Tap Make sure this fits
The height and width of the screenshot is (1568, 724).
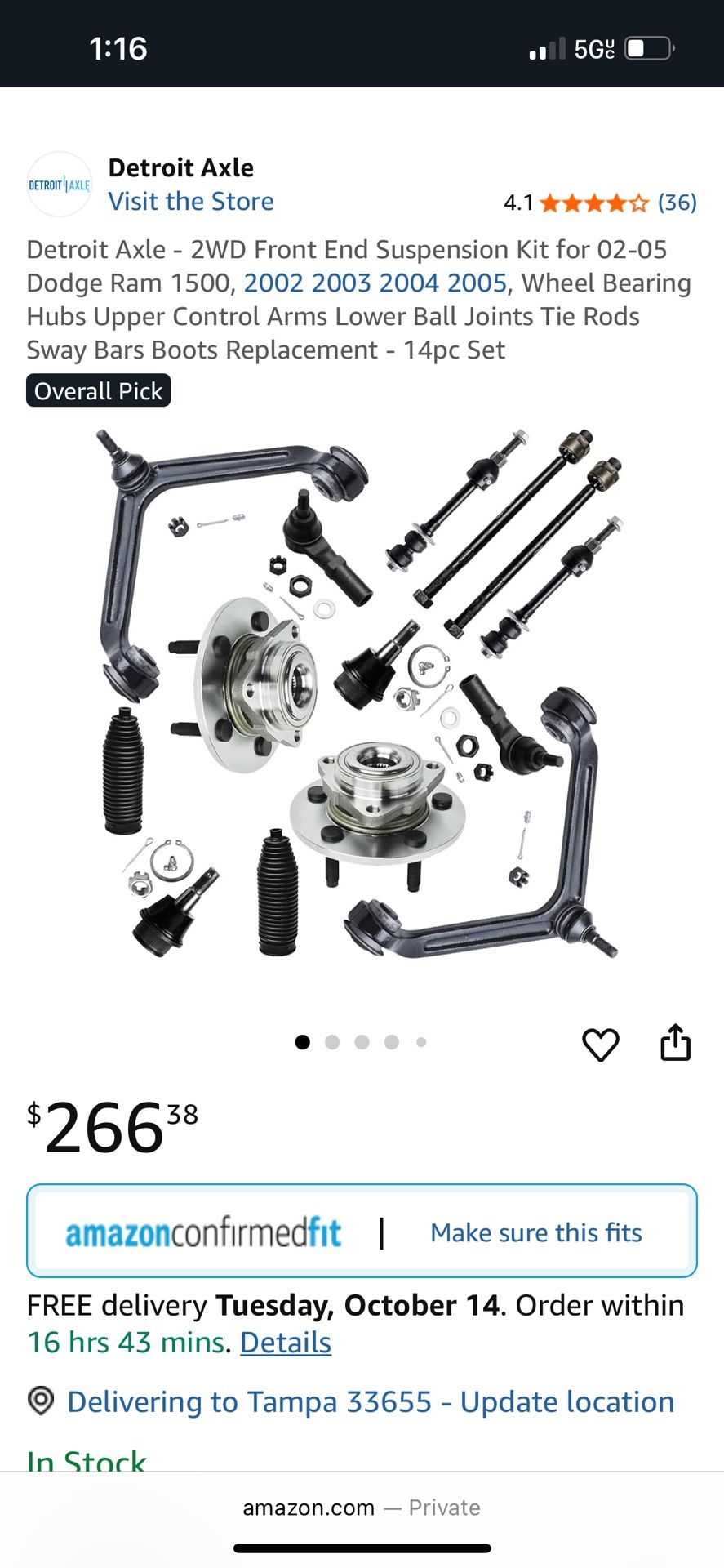coord(536,1232)
